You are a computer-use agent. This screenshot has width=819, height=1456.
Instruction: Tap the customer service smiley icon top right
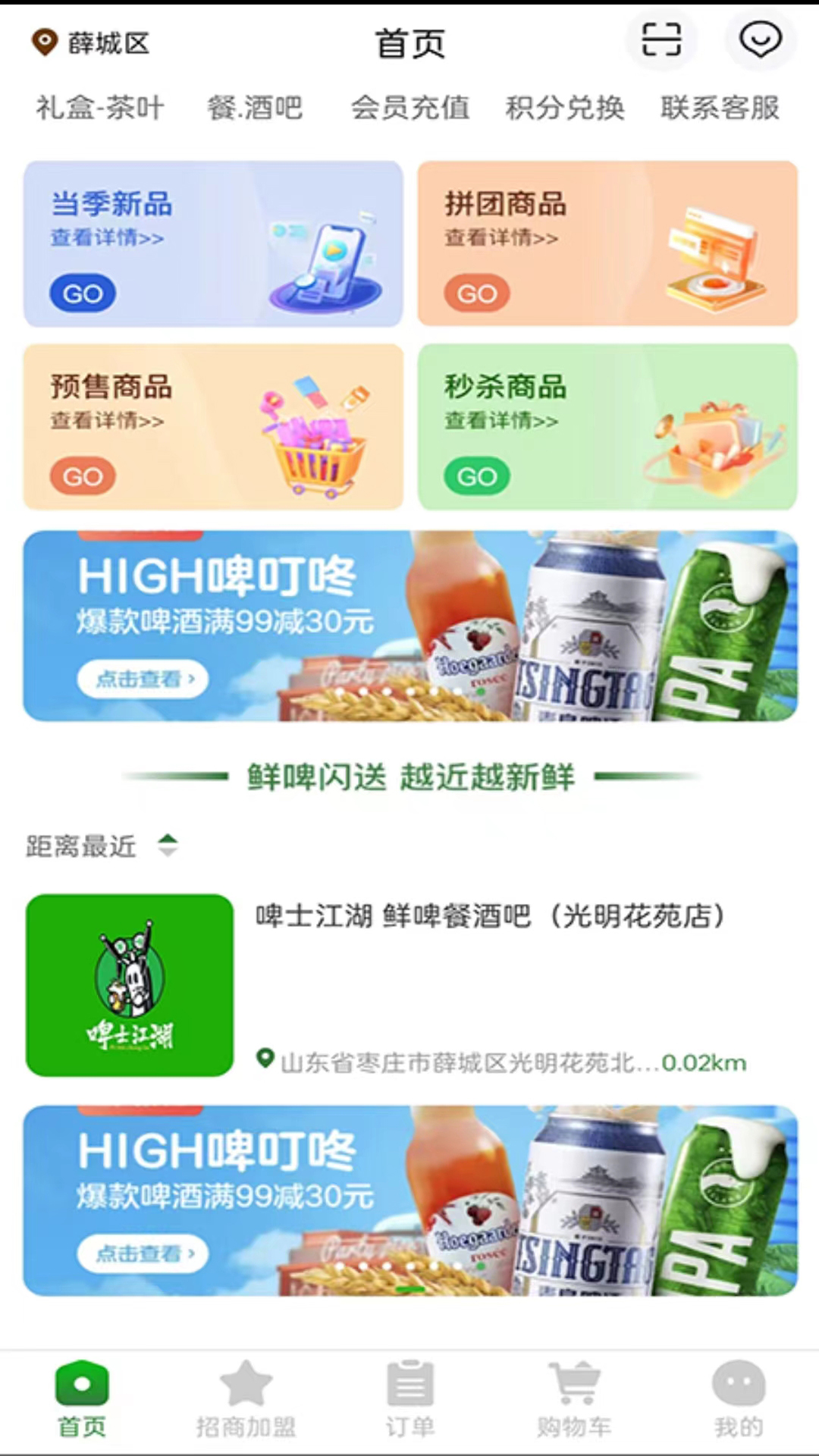tap(761, 42)
